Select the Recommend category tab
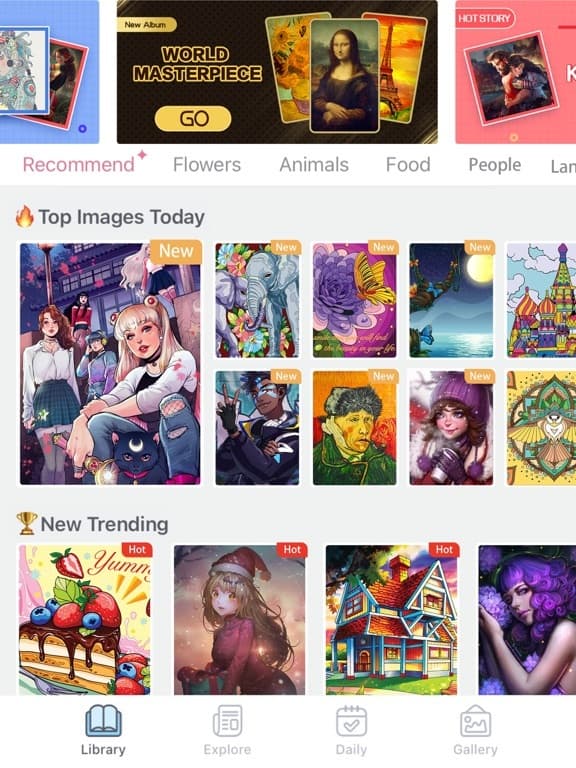The height and width of the screenshot is (768, 576). coord(79,165)
